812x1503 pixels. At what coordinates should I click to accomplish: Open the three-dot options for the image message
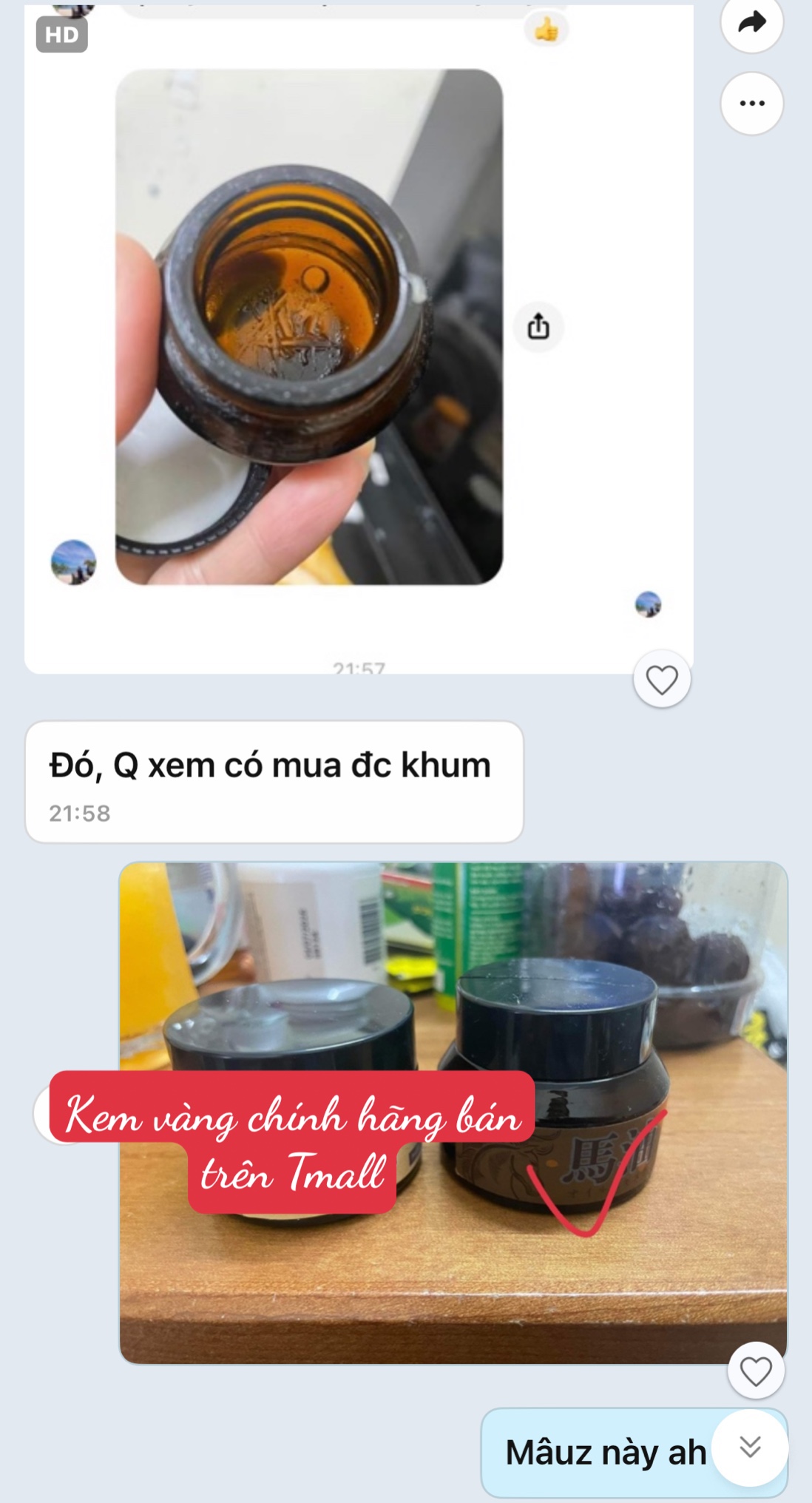(x=752, y=104)
